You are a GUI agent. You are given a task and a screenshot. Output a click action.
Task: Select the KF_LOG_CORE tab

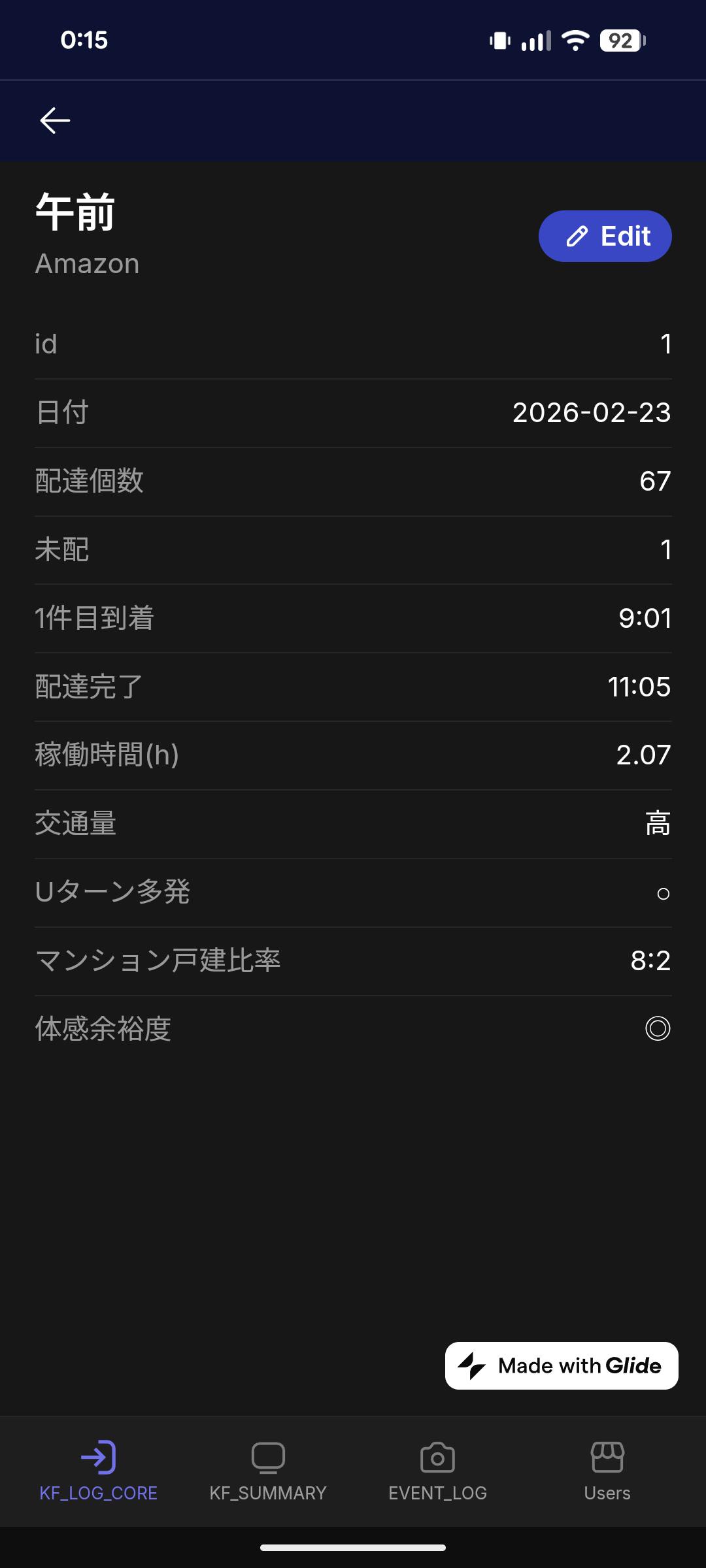pyautogui.click(x=98, y=1471)
